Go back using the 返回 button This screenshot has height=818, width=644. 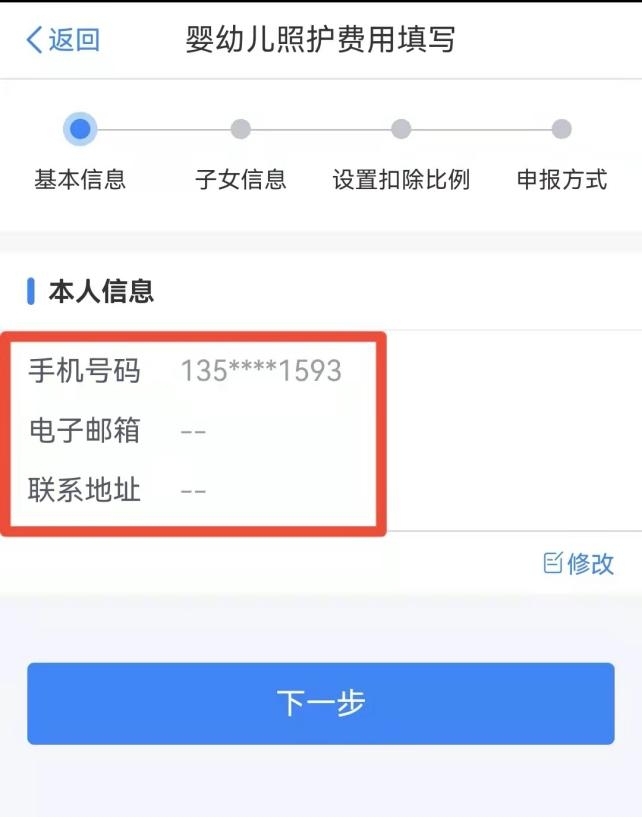coord(62,40)
